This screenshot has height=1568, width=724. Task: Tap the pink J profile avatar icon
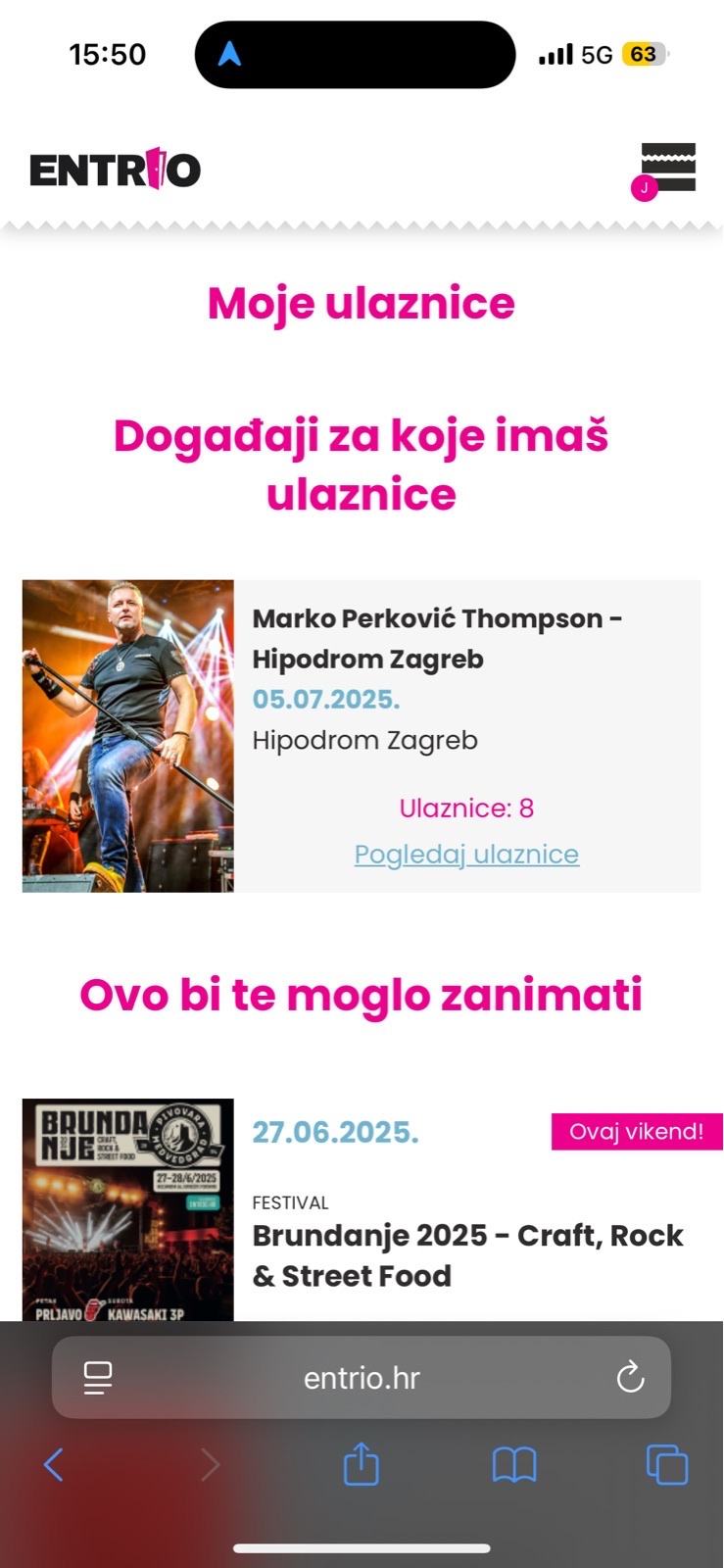(645, 188)
